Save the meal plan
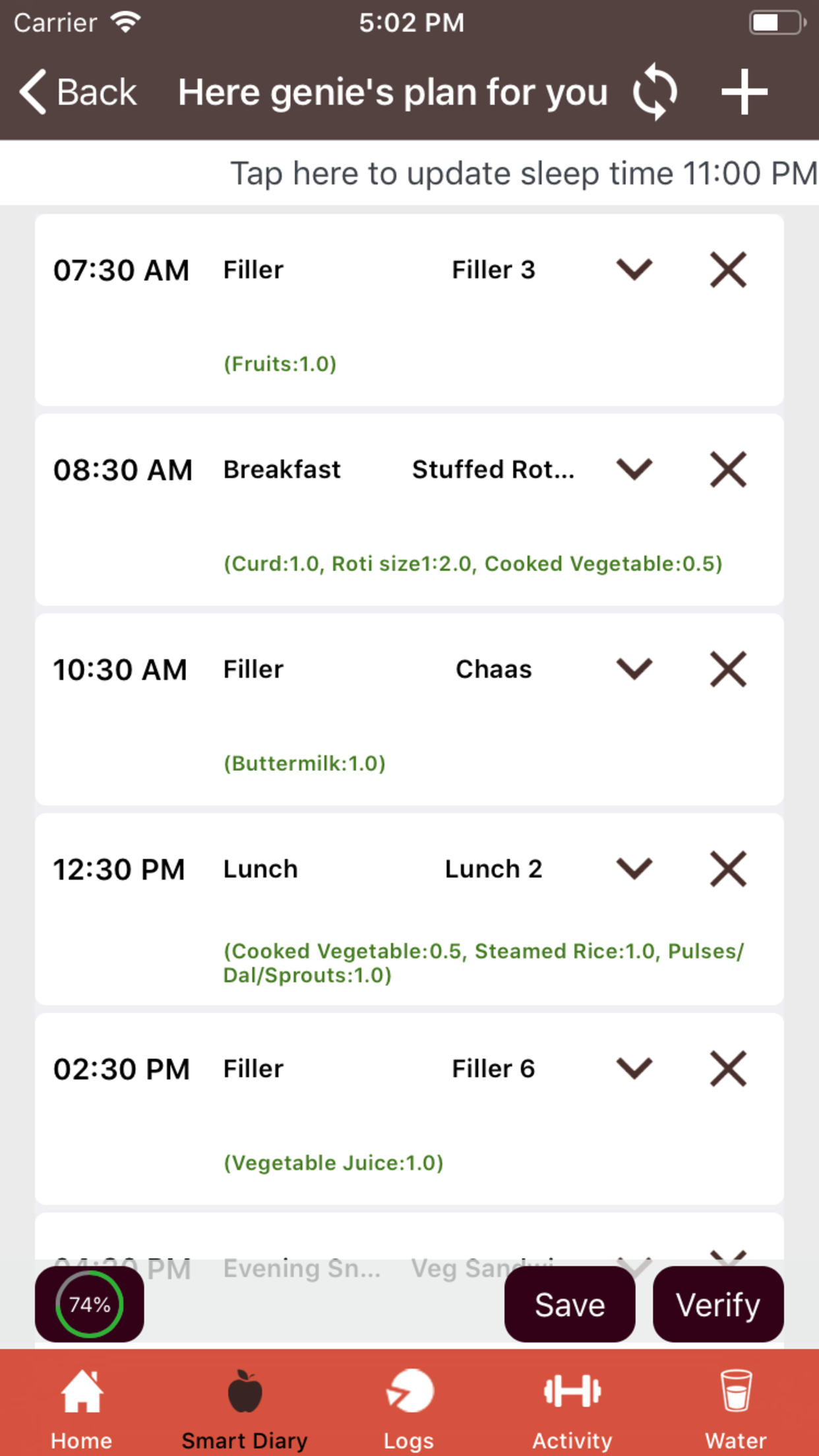 [570, 1304]
